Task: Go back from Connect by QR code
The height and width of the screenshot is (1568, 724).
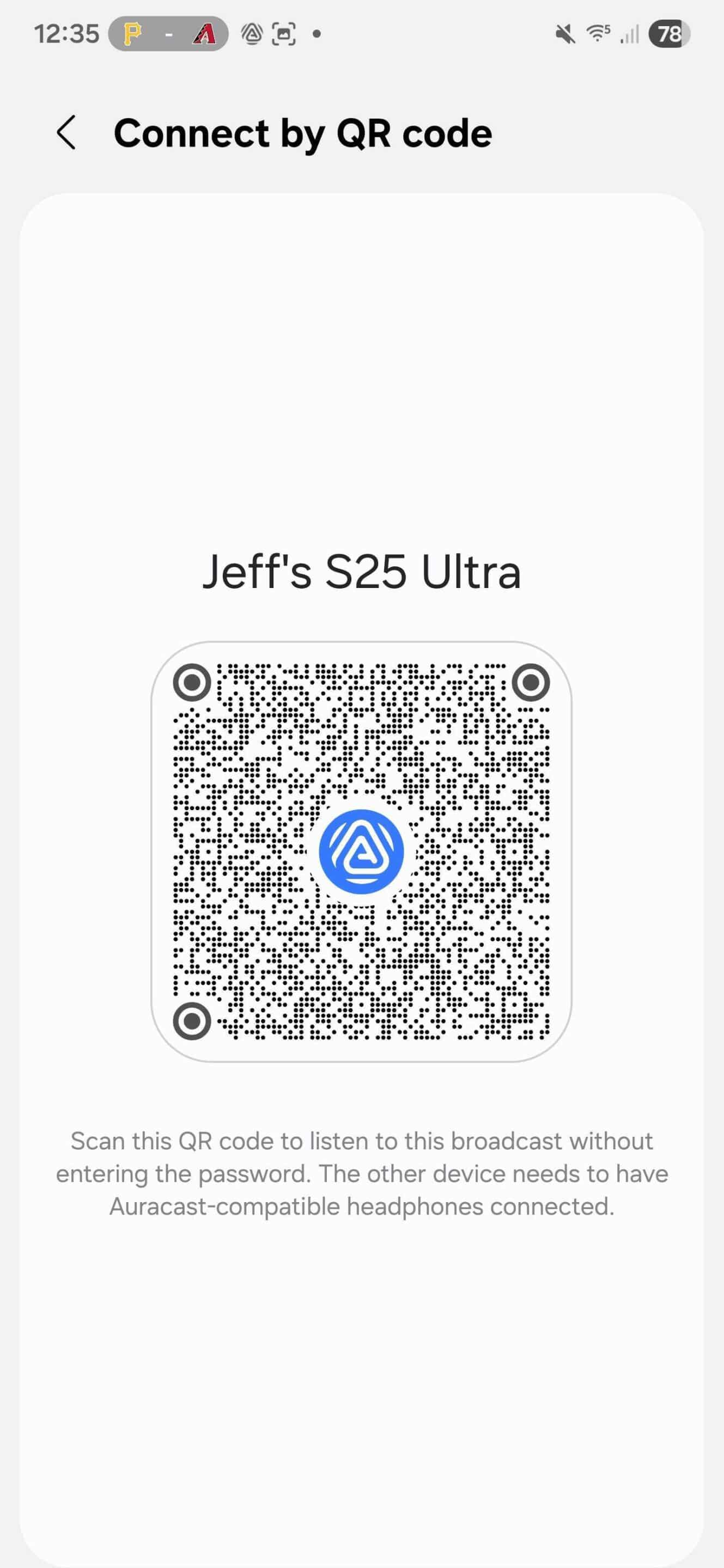Action: pyautogui.click(x=66, y=133)
